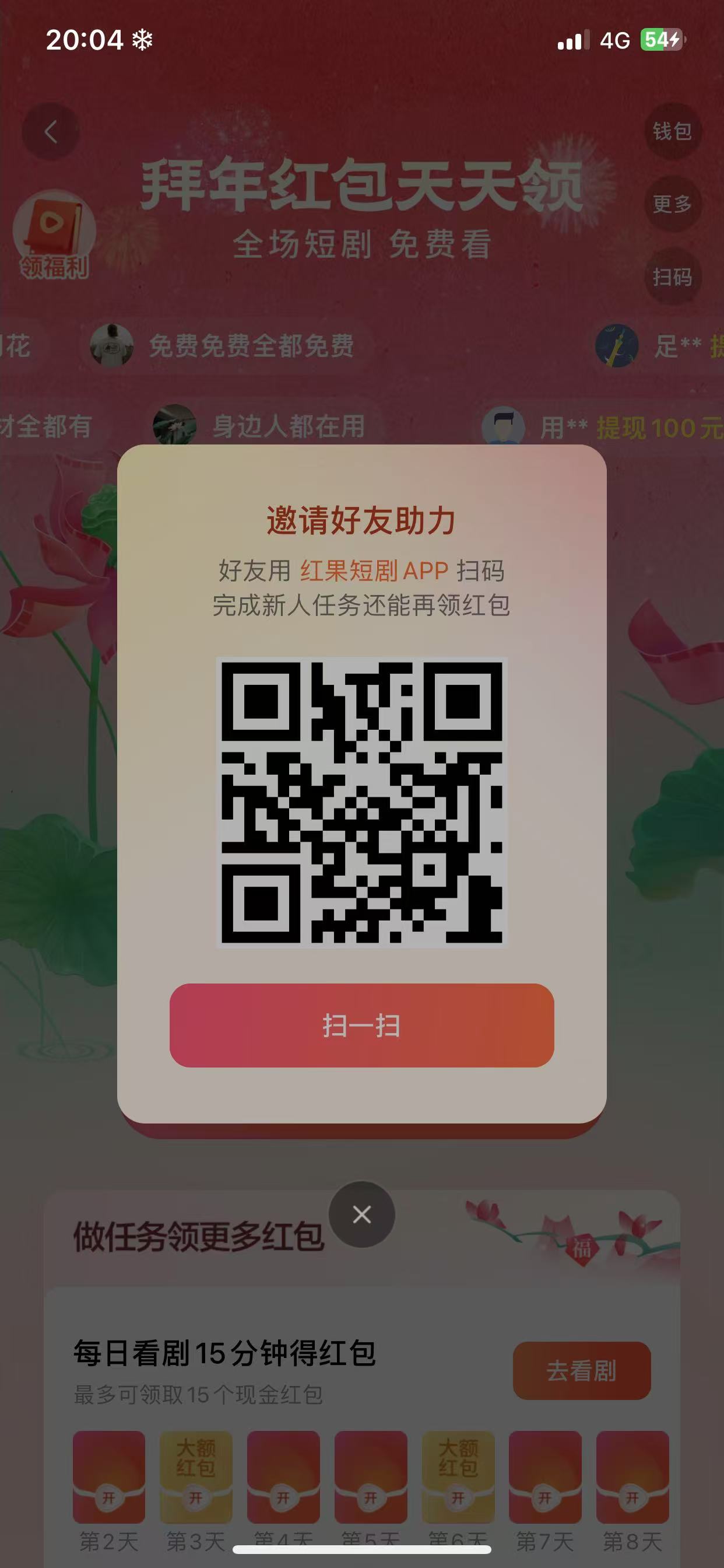Viewport: 724px width, 1568px height.
Task: Select the 第8天 red envelope
Action: pos(632,1476)
